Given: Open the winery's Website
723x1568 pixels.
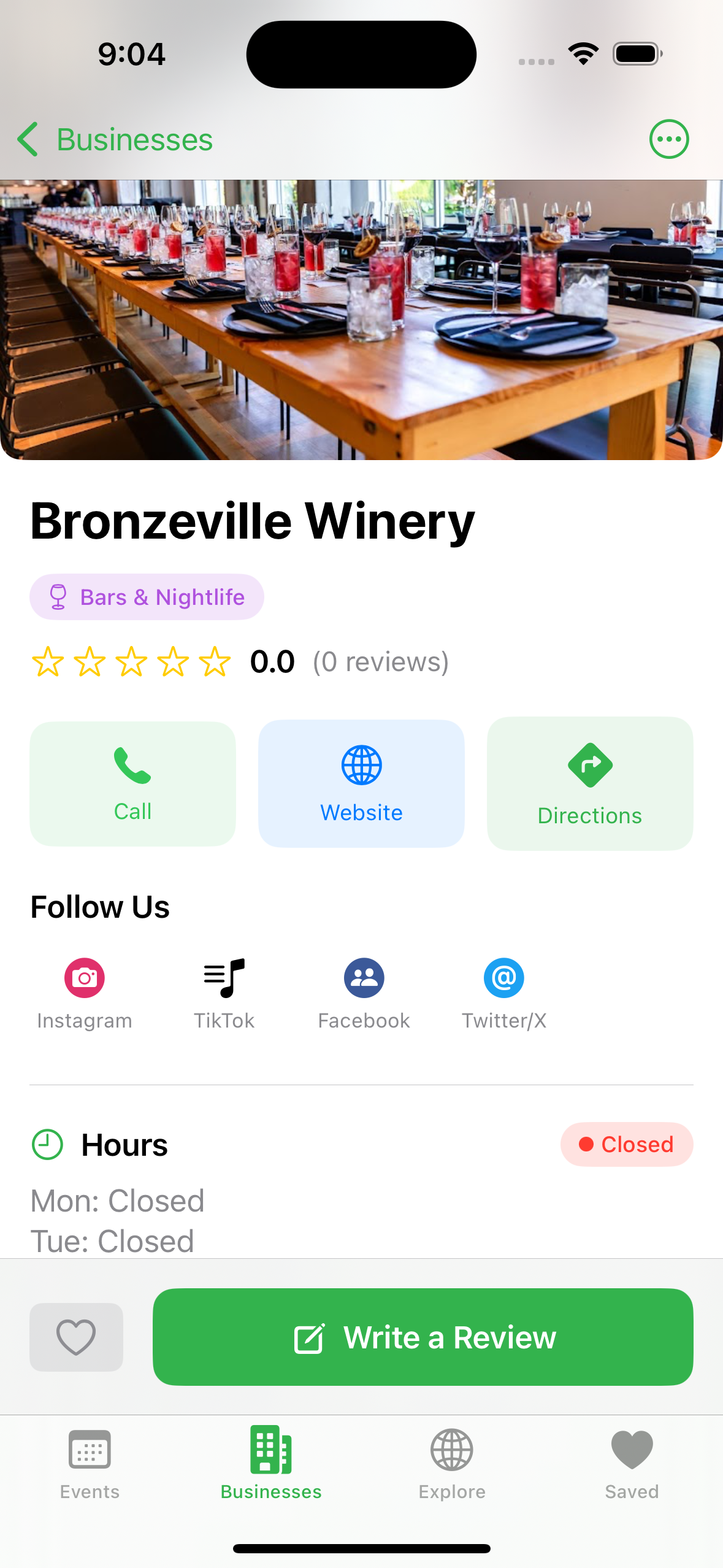Looking at the screenshot, I should point(361,783).
